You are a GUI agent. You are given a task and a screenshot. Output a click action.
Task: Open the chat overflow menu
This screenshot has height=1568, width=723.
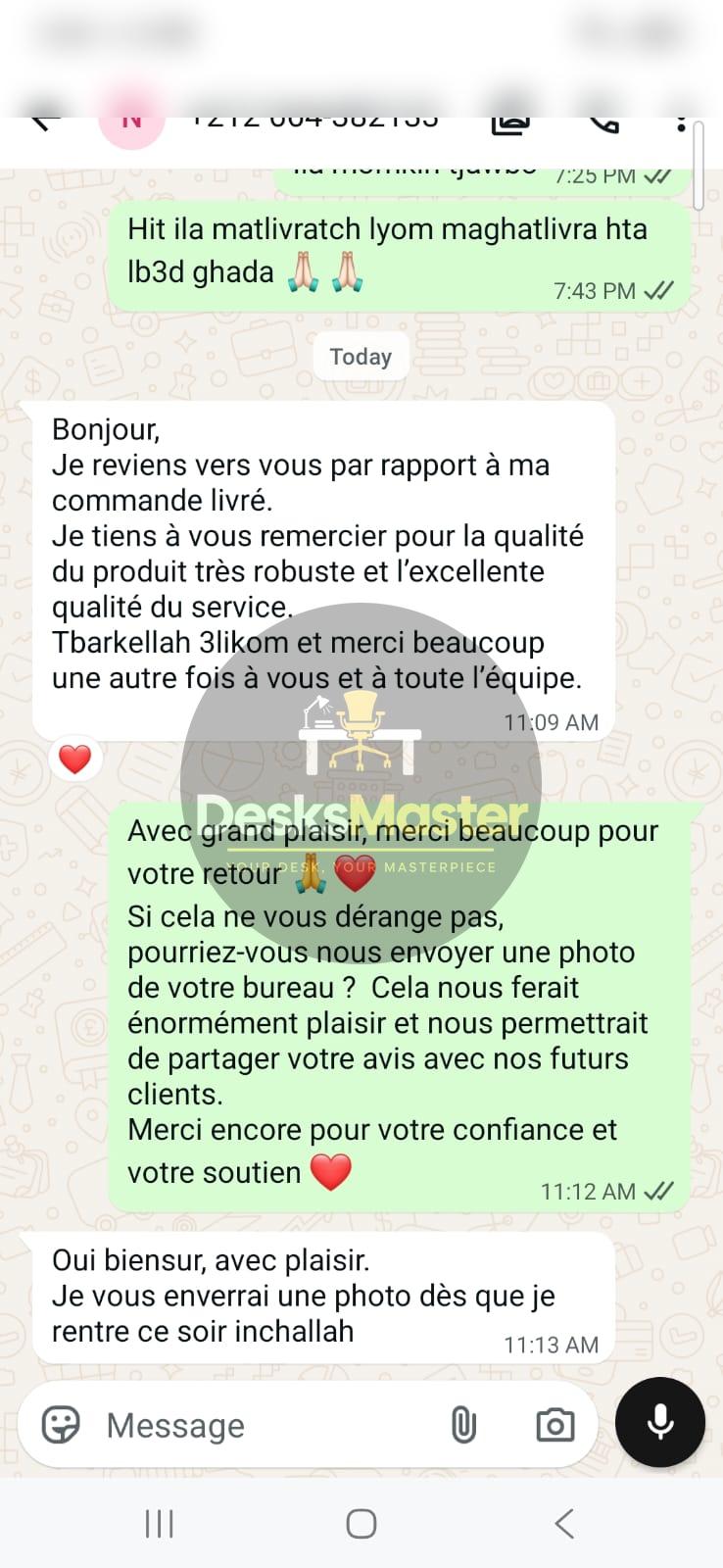click(x=681, y=122)
